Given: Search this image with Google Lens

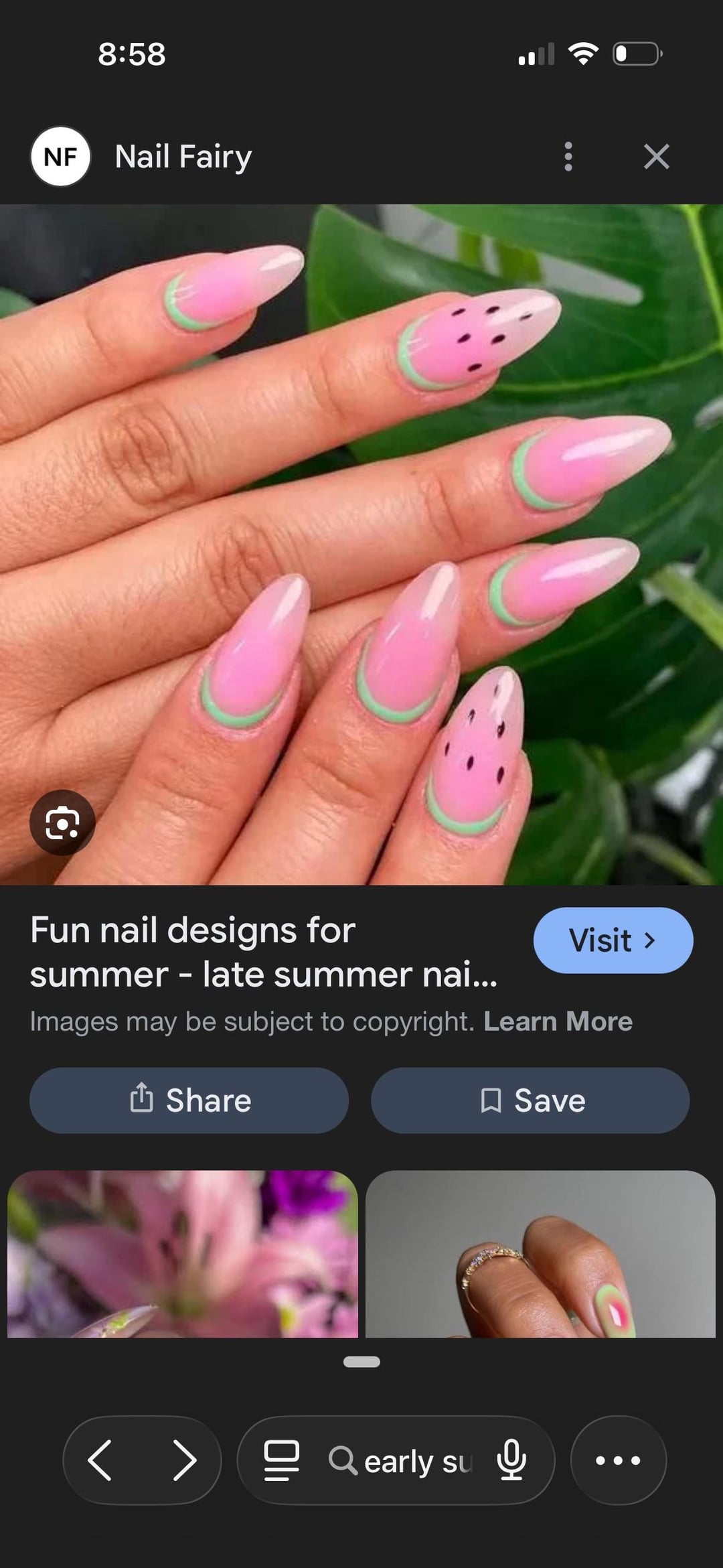Looking at the screenshot, I should (62, 823).
